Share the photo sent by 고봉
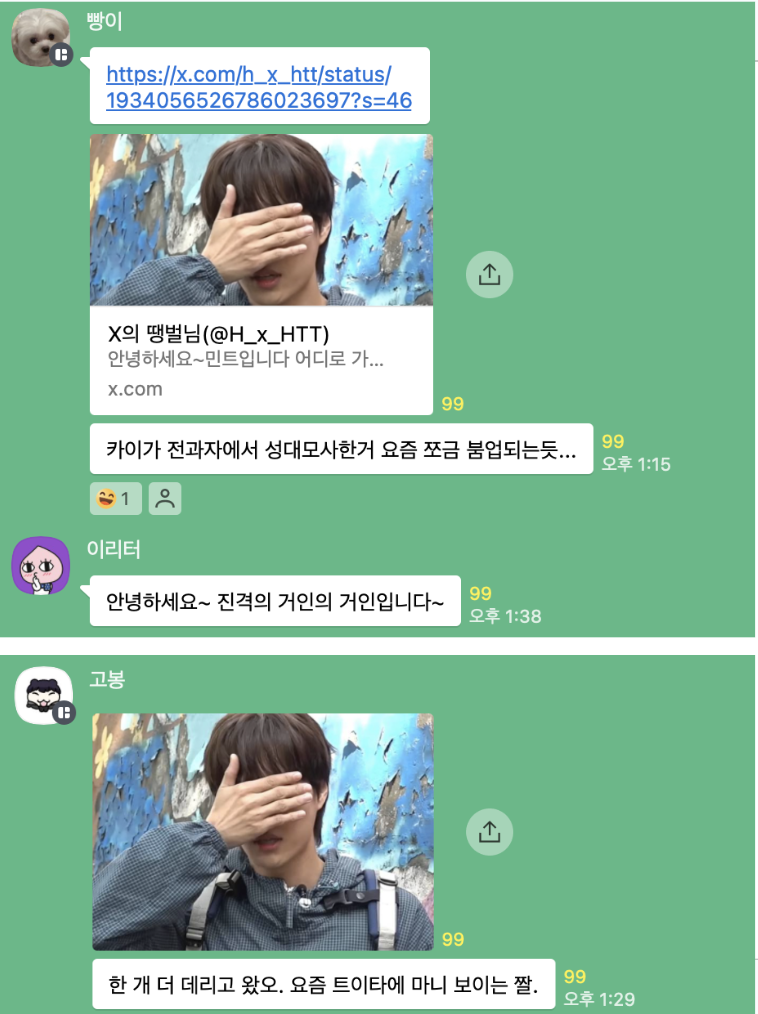The image size is (758, 1014). click(489, 831)
